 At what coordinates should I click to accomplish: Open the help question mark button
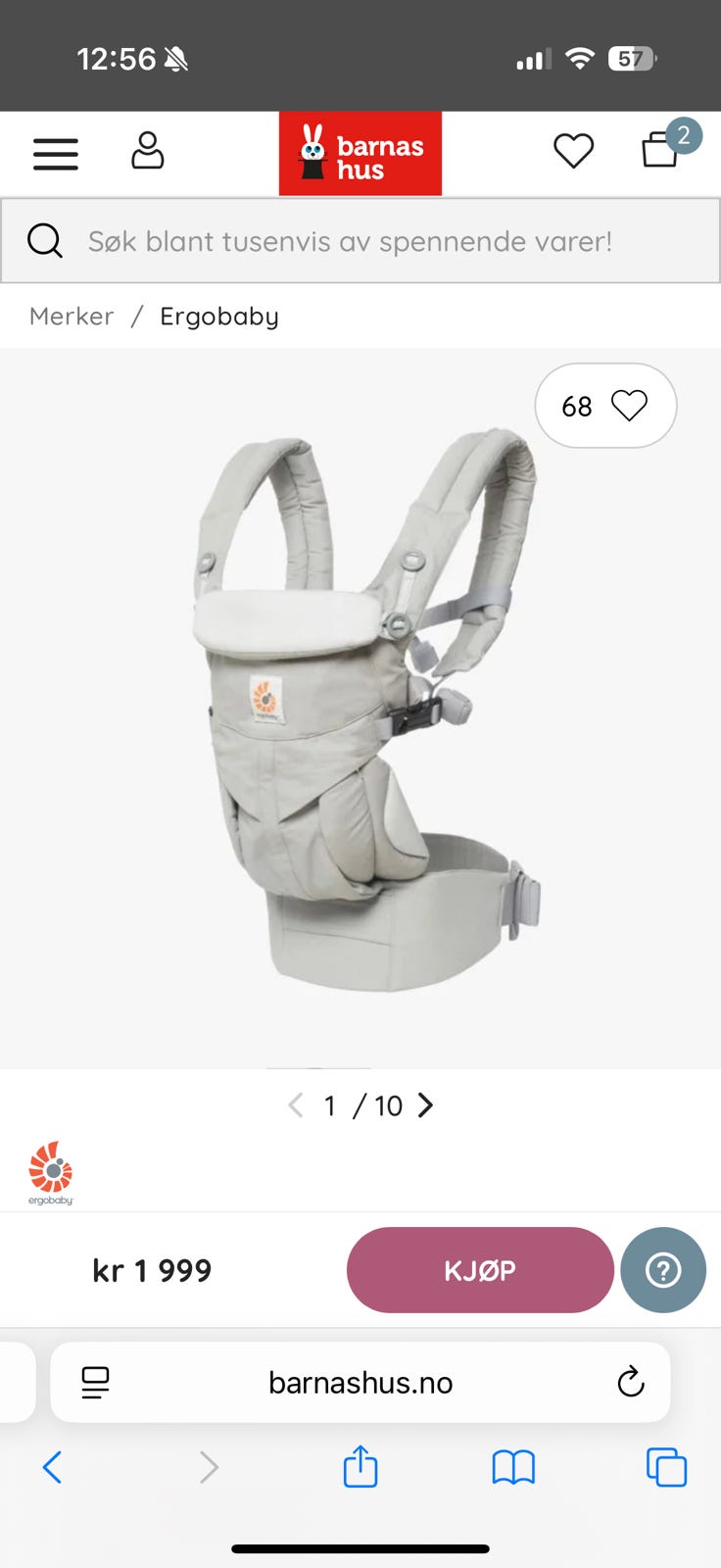[663, 1270]
